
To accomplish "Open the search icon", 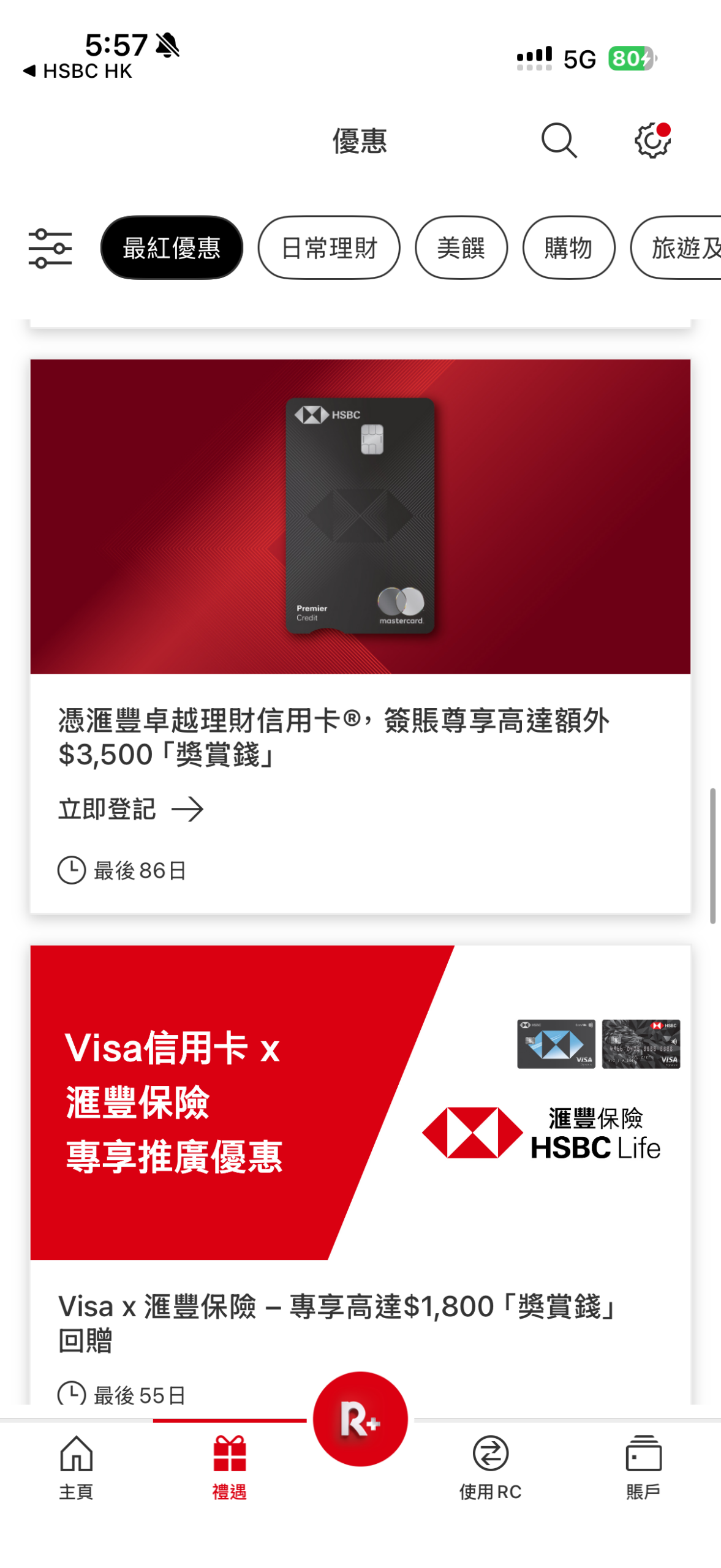I will pyautogui.click(x=559, y=141).
